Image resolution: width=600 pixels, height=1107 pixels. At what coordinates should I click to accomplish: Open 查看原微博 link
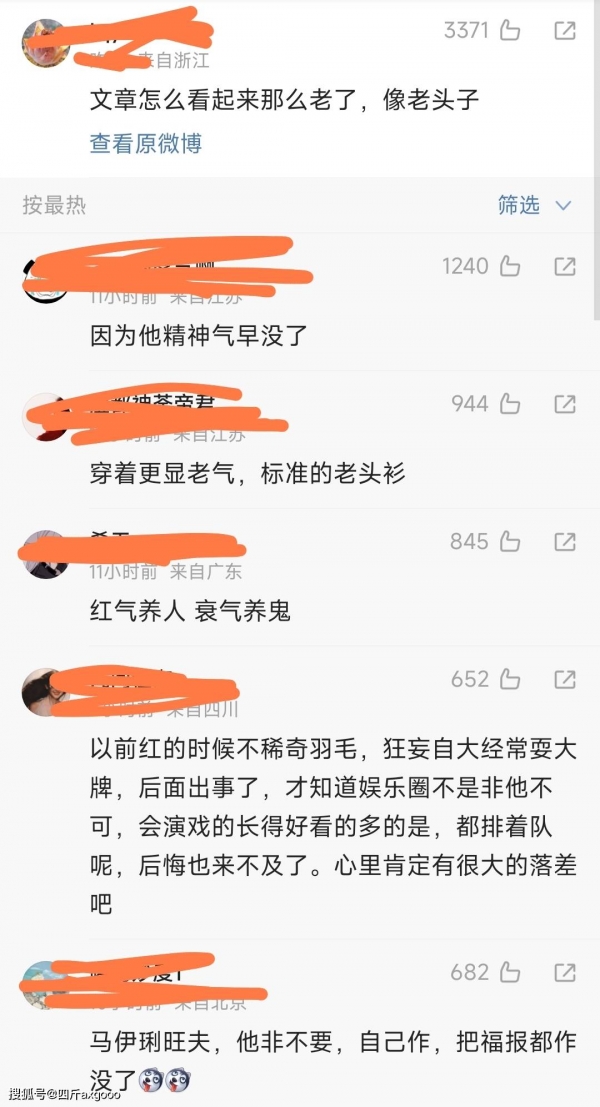pyautogui.click(x=146, y=144)
